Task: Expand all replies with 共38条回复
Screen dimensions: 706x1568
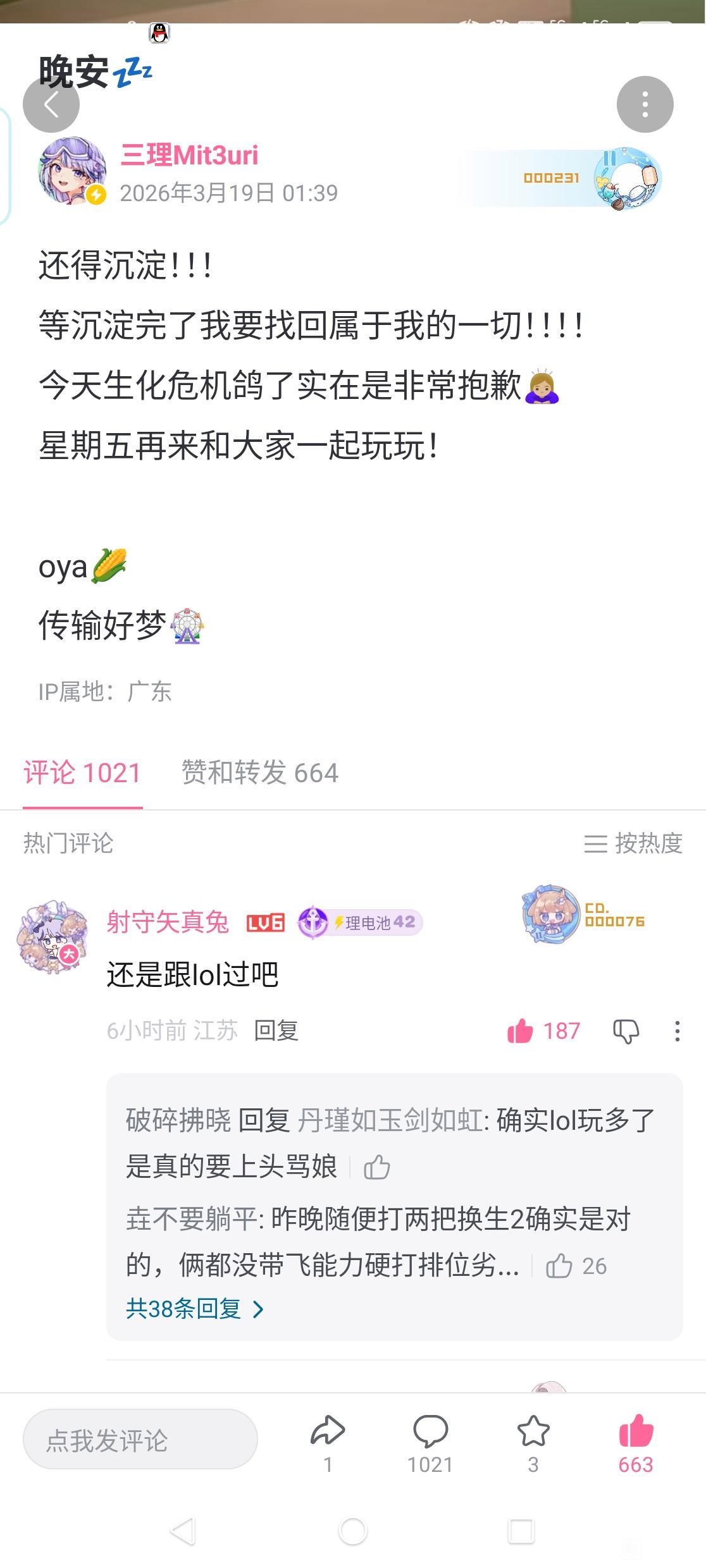Action: (x=194, y=1309)
